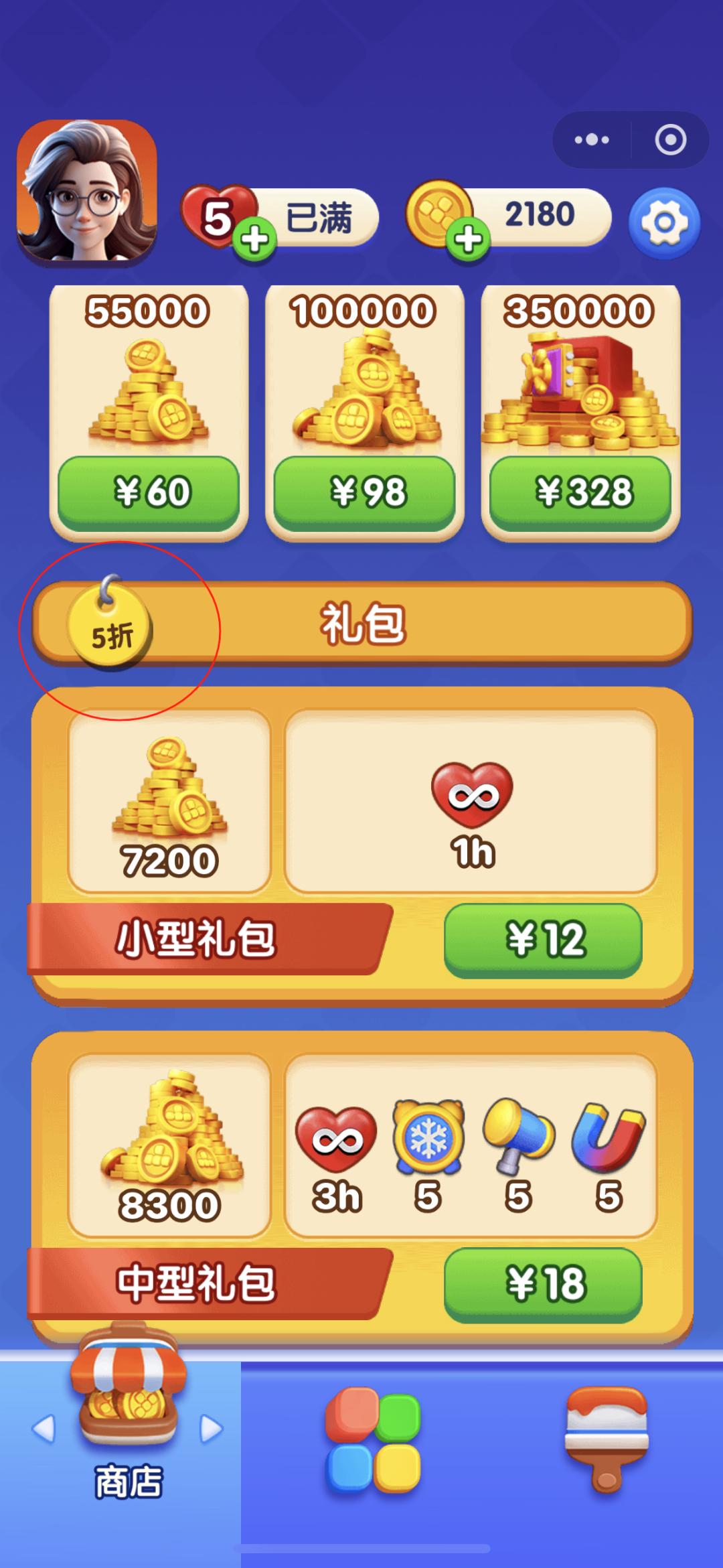The width and height of the screenshot is (723, 1568).
Task: Open the player avatar profile
Action: point(87,191)
